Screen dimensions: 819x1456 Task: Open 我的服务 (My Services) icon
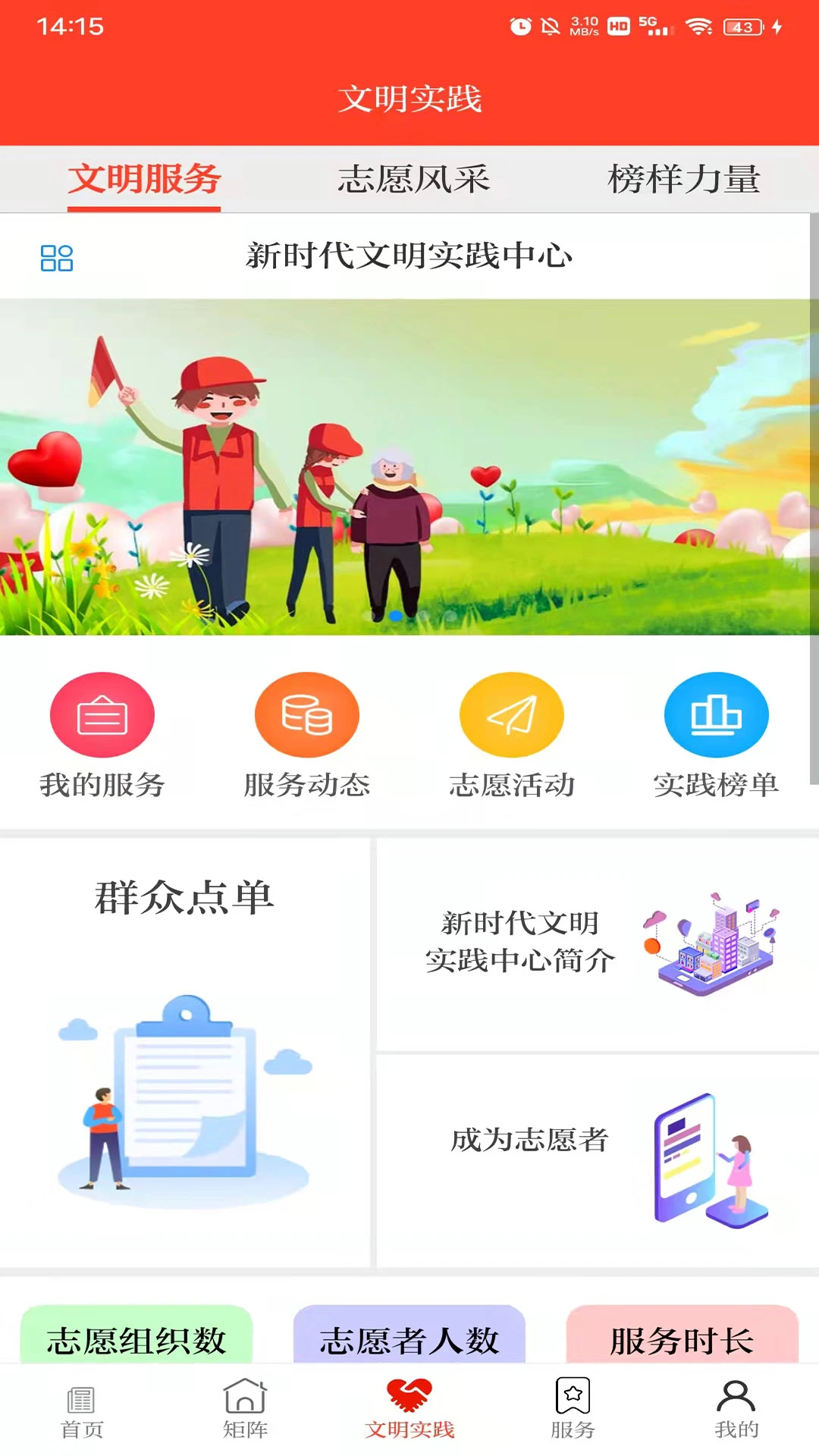pyautogui.click(x=102, y=714)
